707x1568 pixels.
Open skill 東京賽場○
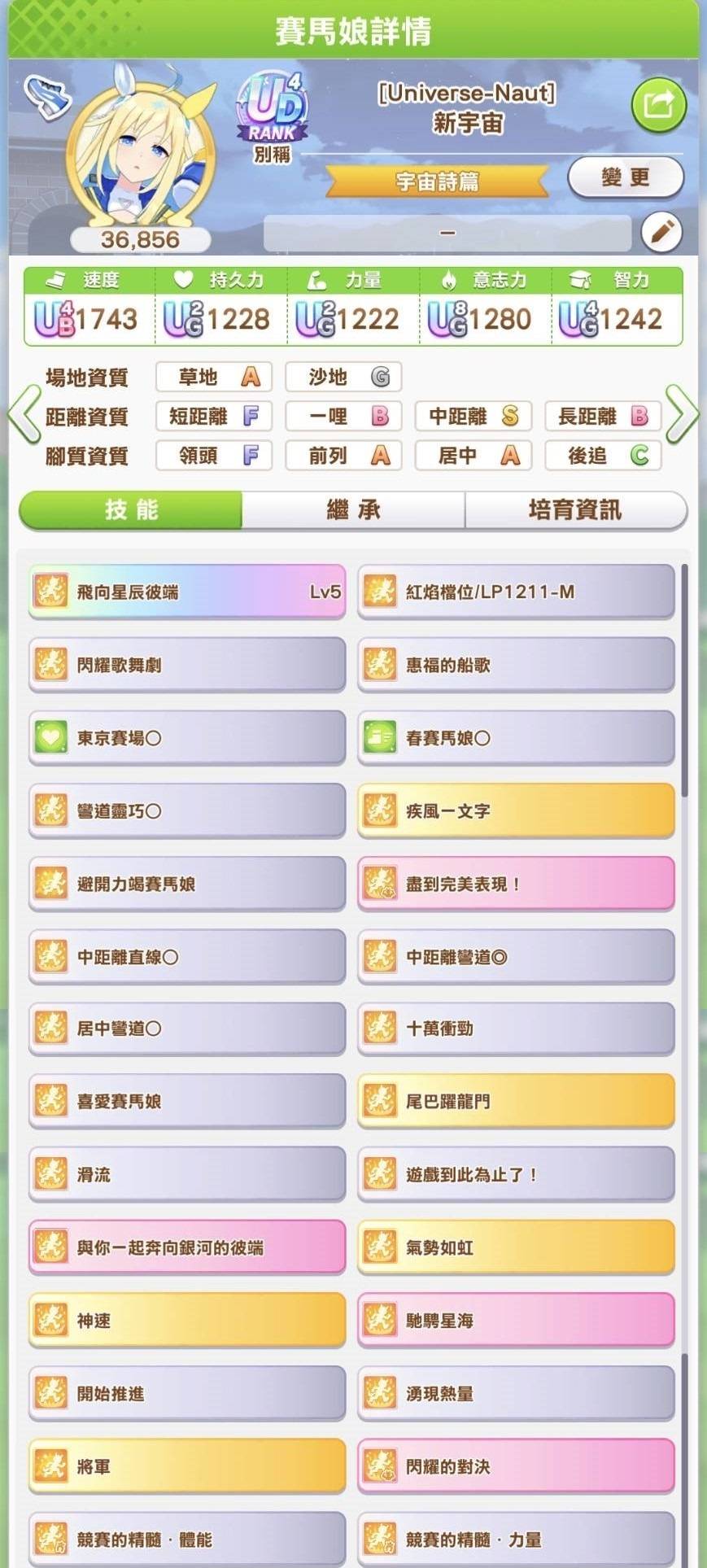tap(187, 738)
